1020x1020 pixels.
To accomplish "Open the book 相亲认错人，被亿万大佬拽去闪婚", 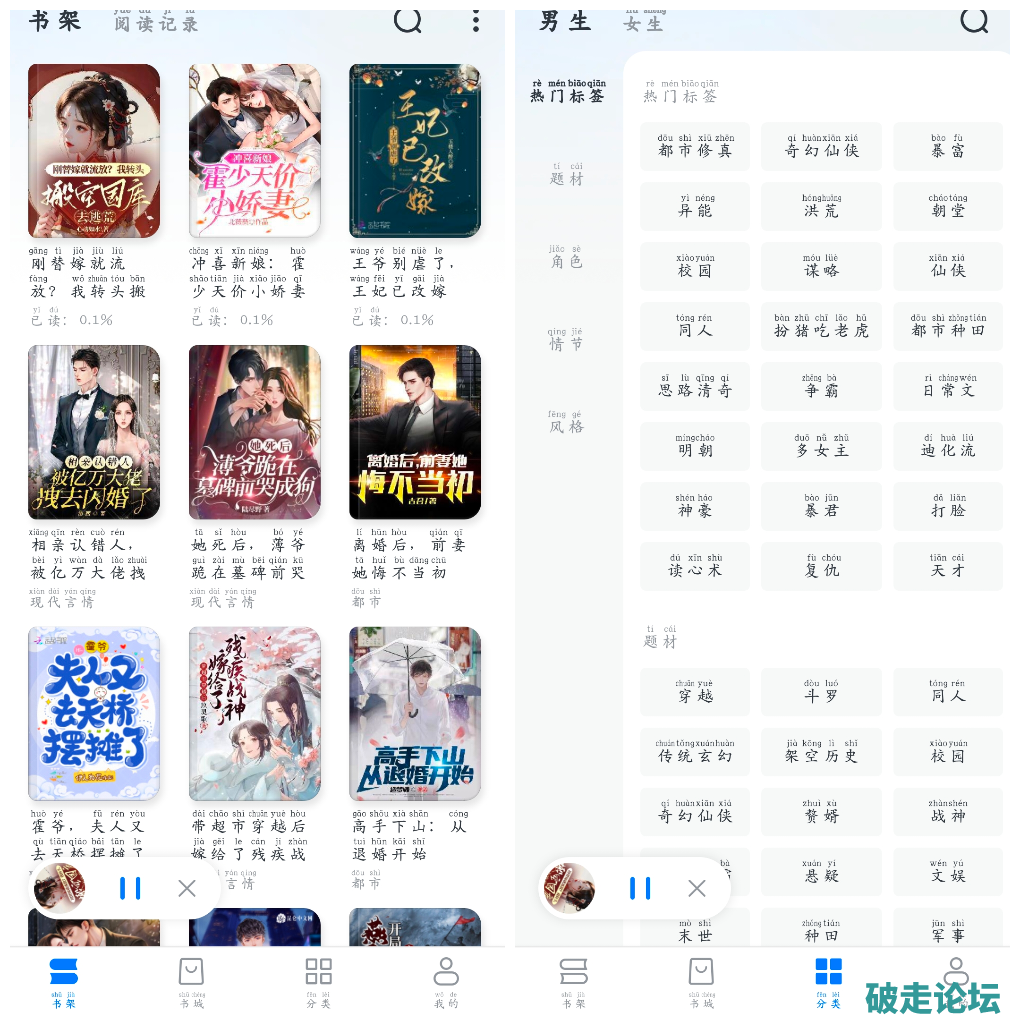I will 94,432.
